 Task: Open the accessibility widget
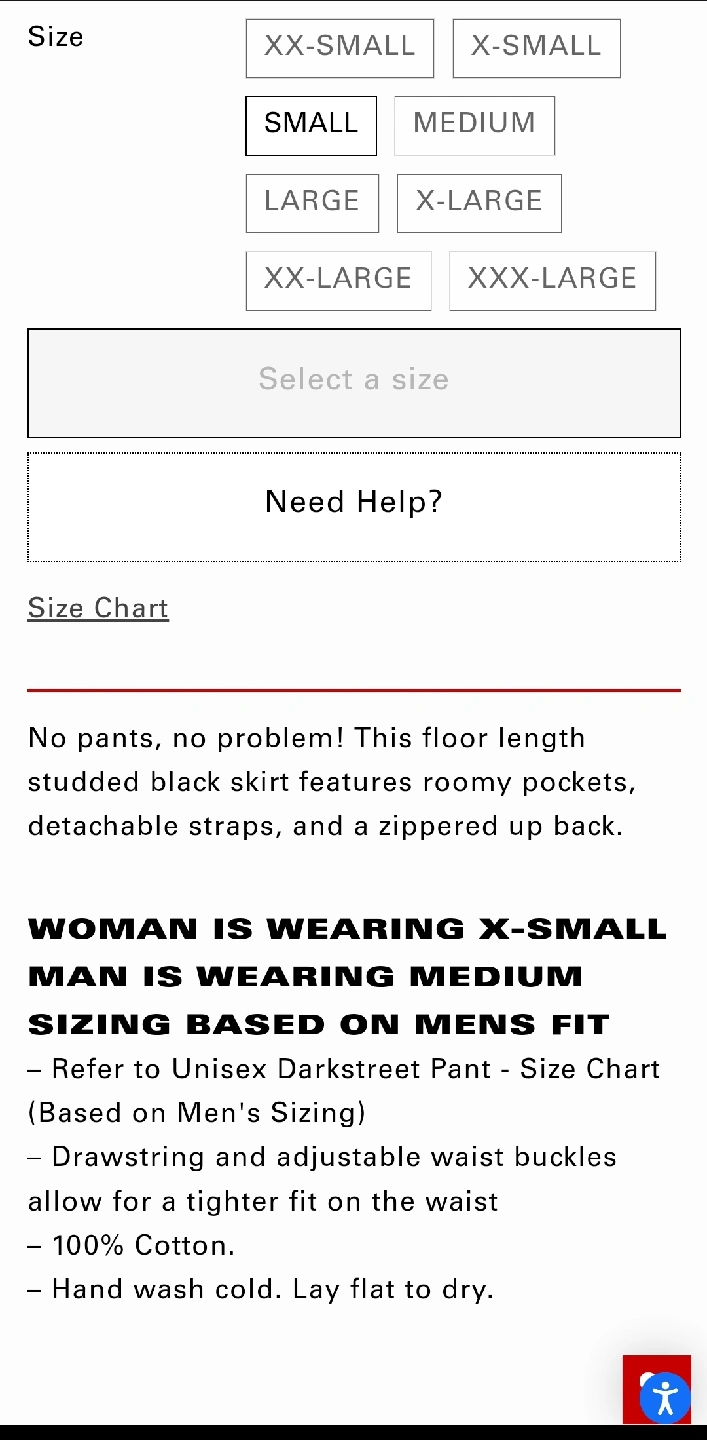tap(665, 1397)
